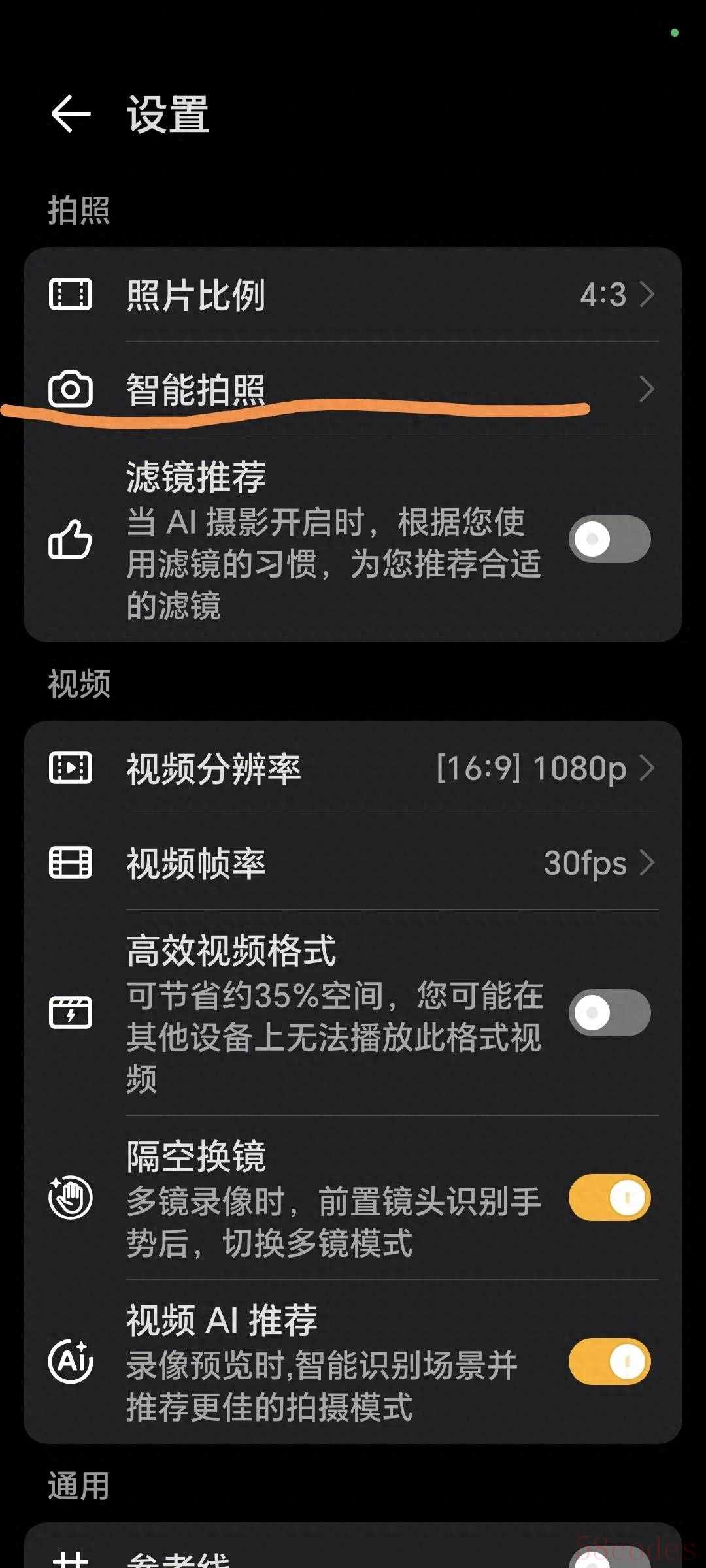The image size is (706, 1568).
Task: Turn on 高效视频格式
Action: point(609,1013)
